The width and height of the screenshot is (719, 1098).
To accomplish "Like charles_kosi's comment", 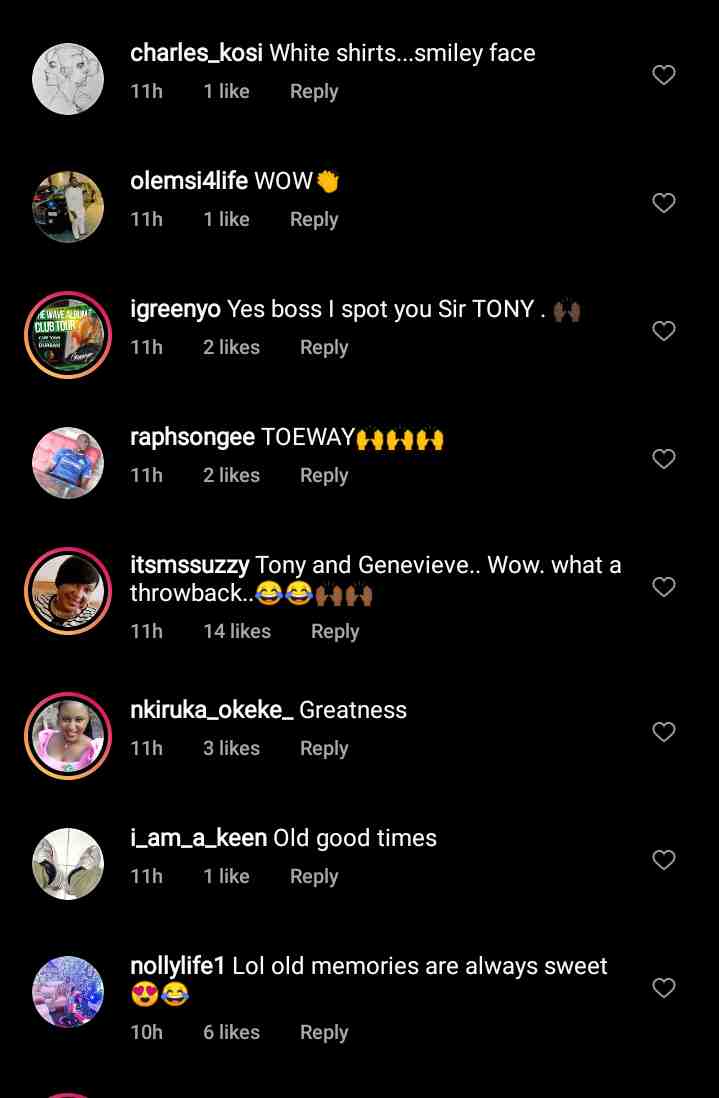I will [x=664, y=75].
